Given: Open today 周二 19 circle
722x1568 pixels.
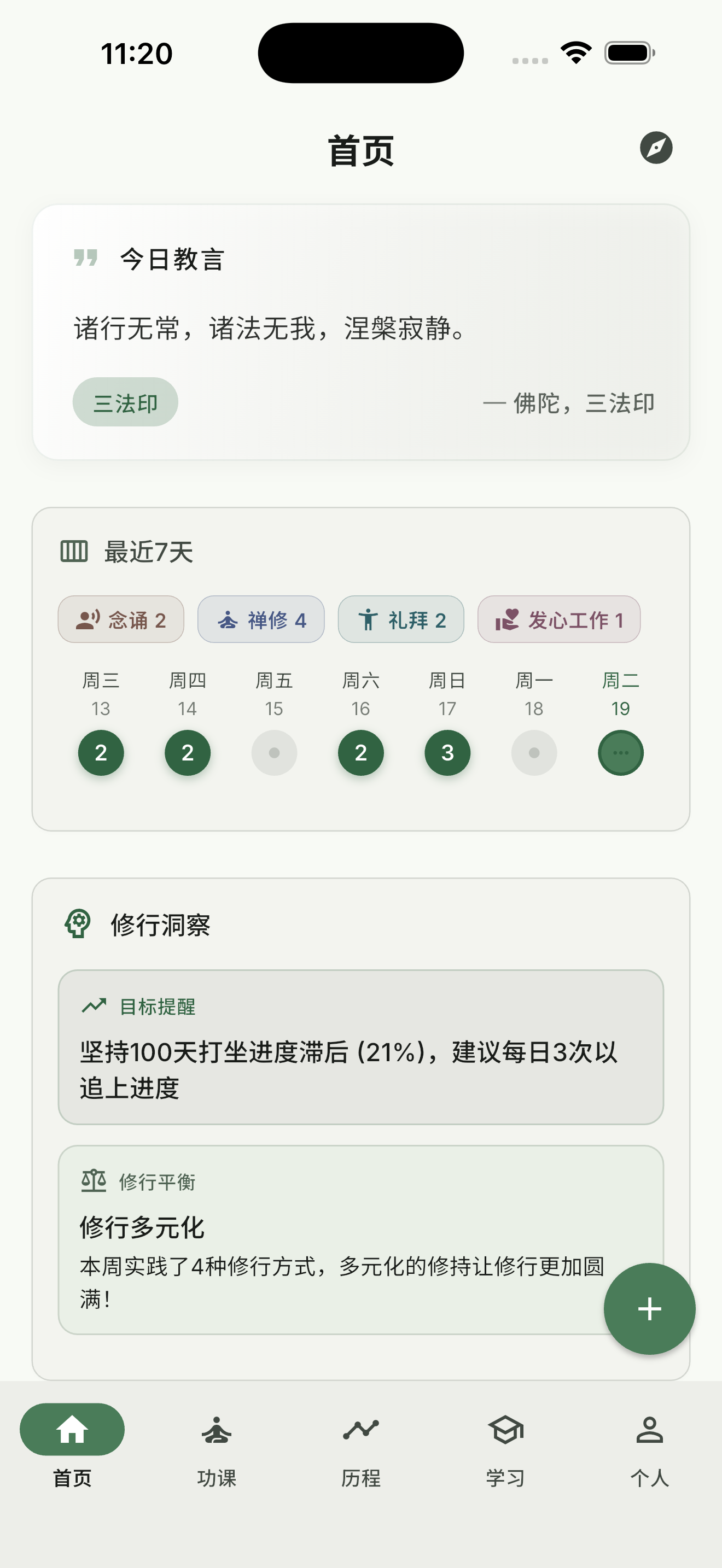Looking at the screenshot, I should pyautogui.click(x=620, y=753).
